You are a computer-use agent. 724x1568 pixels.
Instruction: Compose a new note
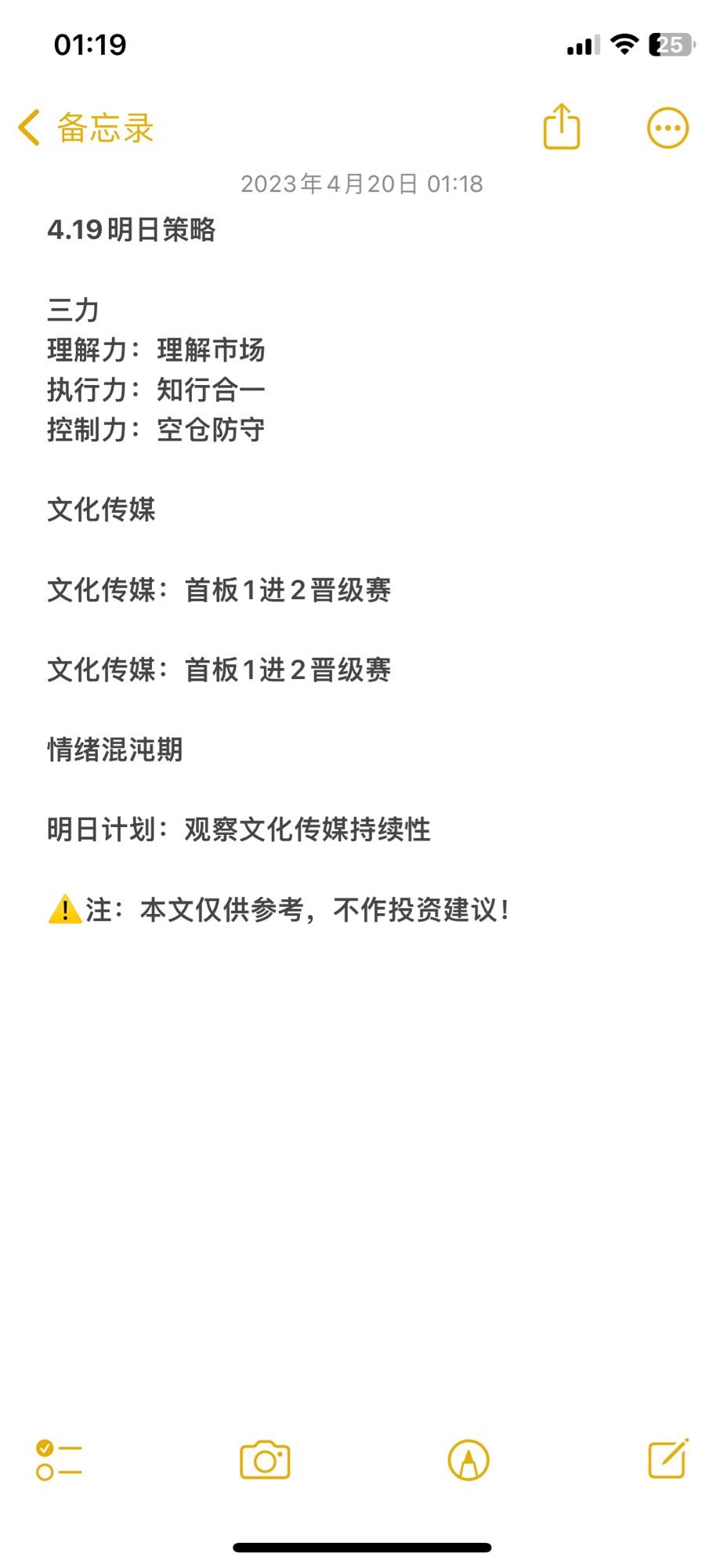point(668,1459)
